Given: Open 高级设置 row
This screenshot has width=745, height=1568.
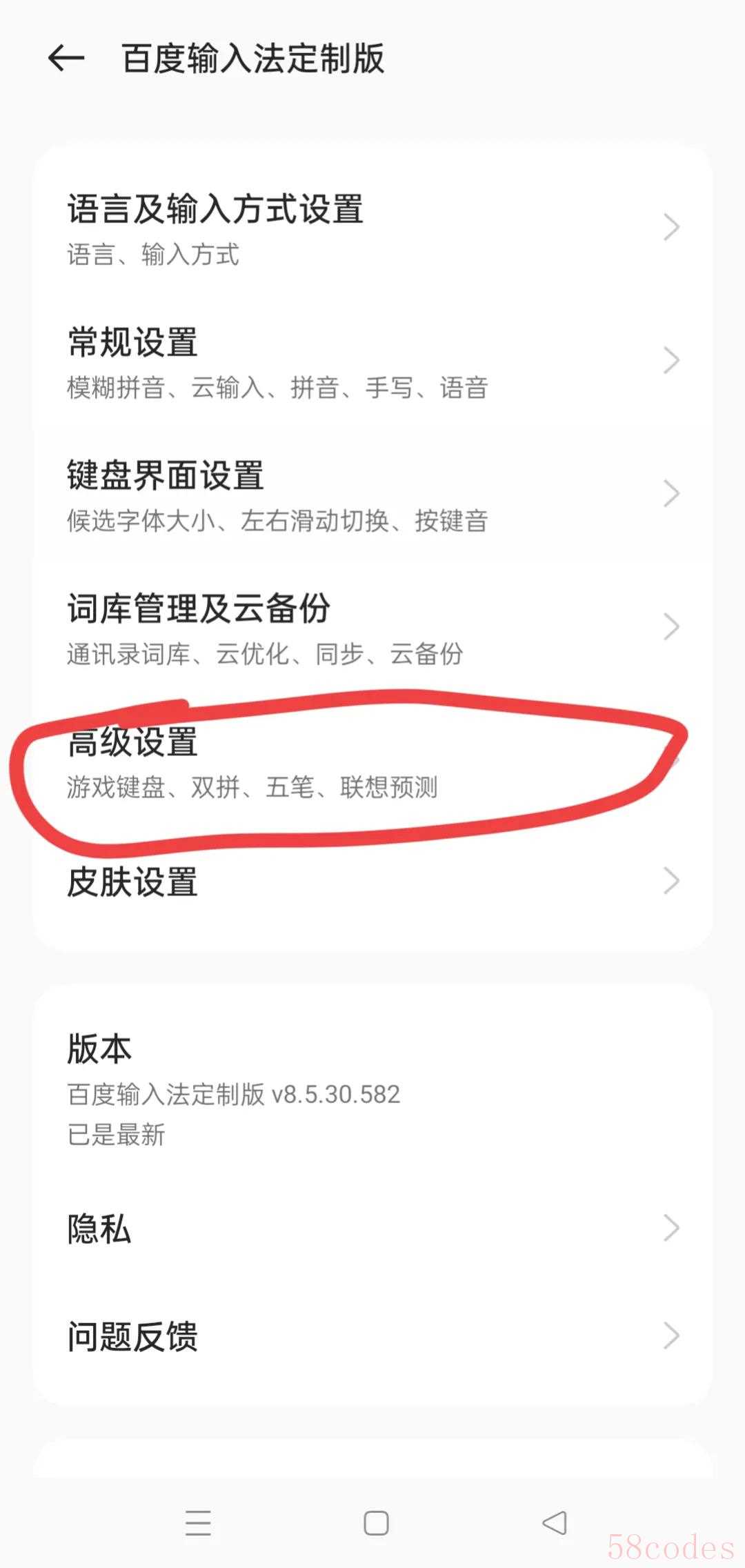Looking at the screenshot, I should 372,762.
